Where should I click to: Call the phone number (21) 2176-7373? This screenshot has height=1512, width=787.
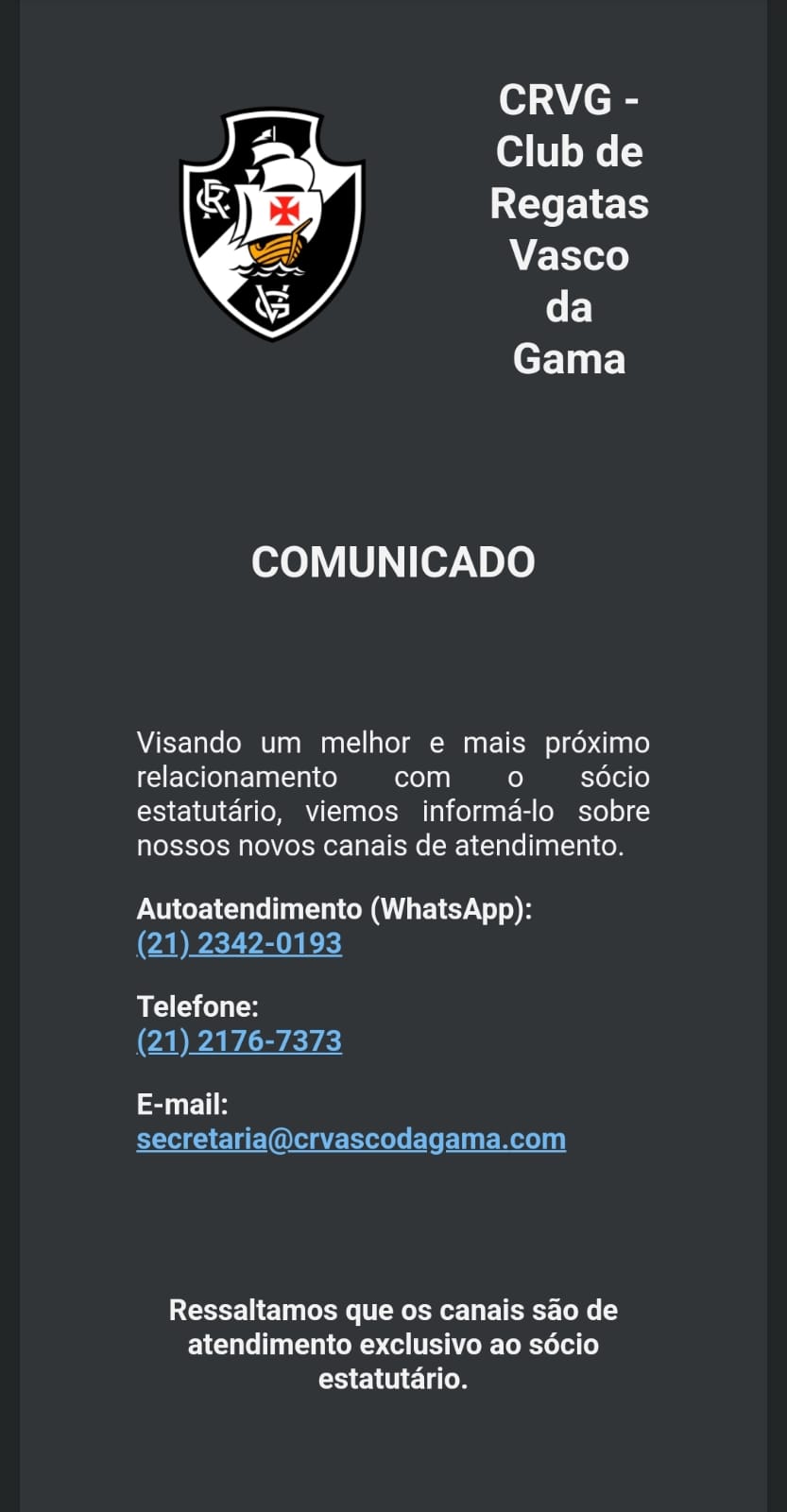click(x=239, y=1040)
